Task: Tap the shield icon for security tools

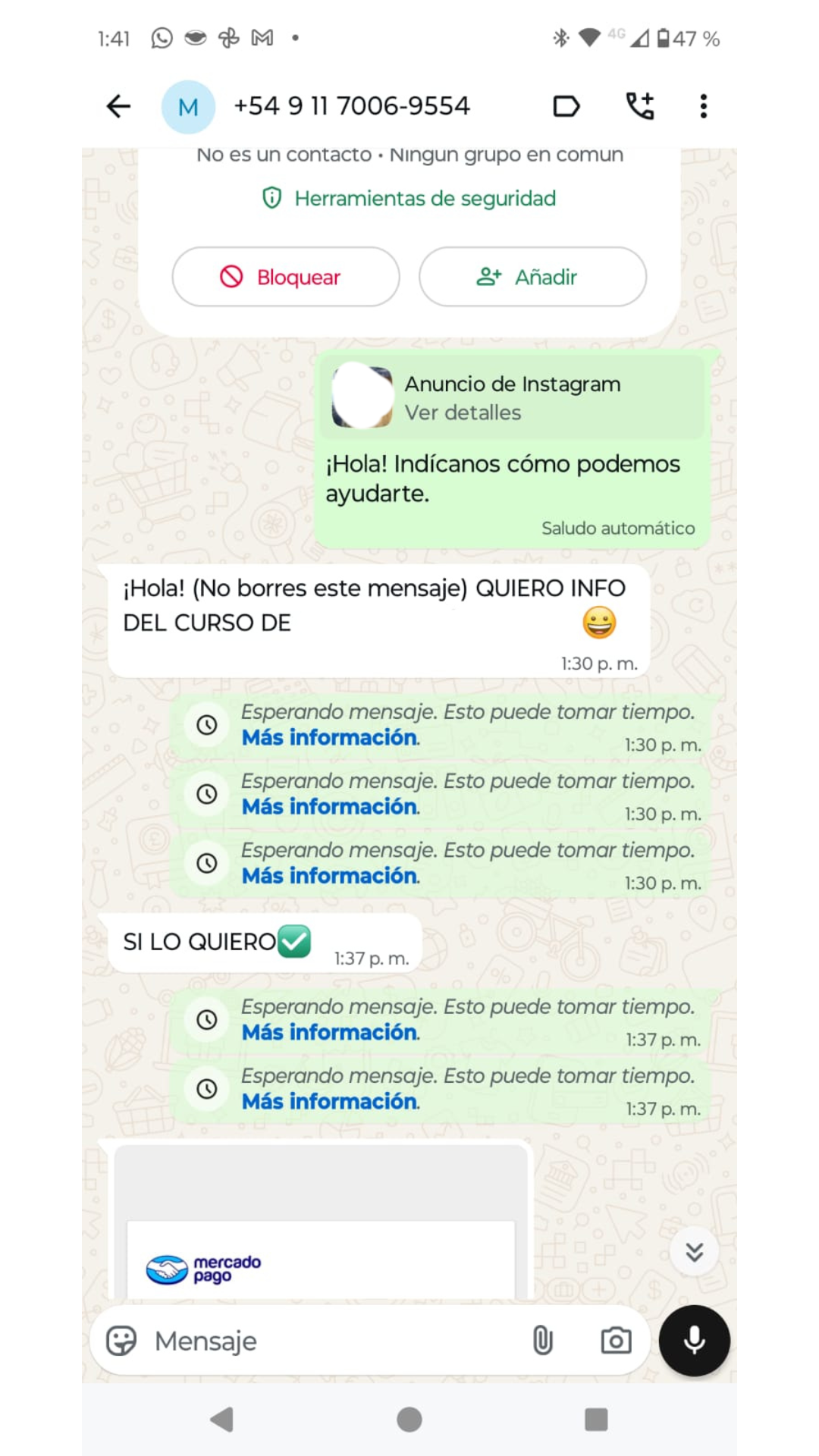Action: point(271,198)
